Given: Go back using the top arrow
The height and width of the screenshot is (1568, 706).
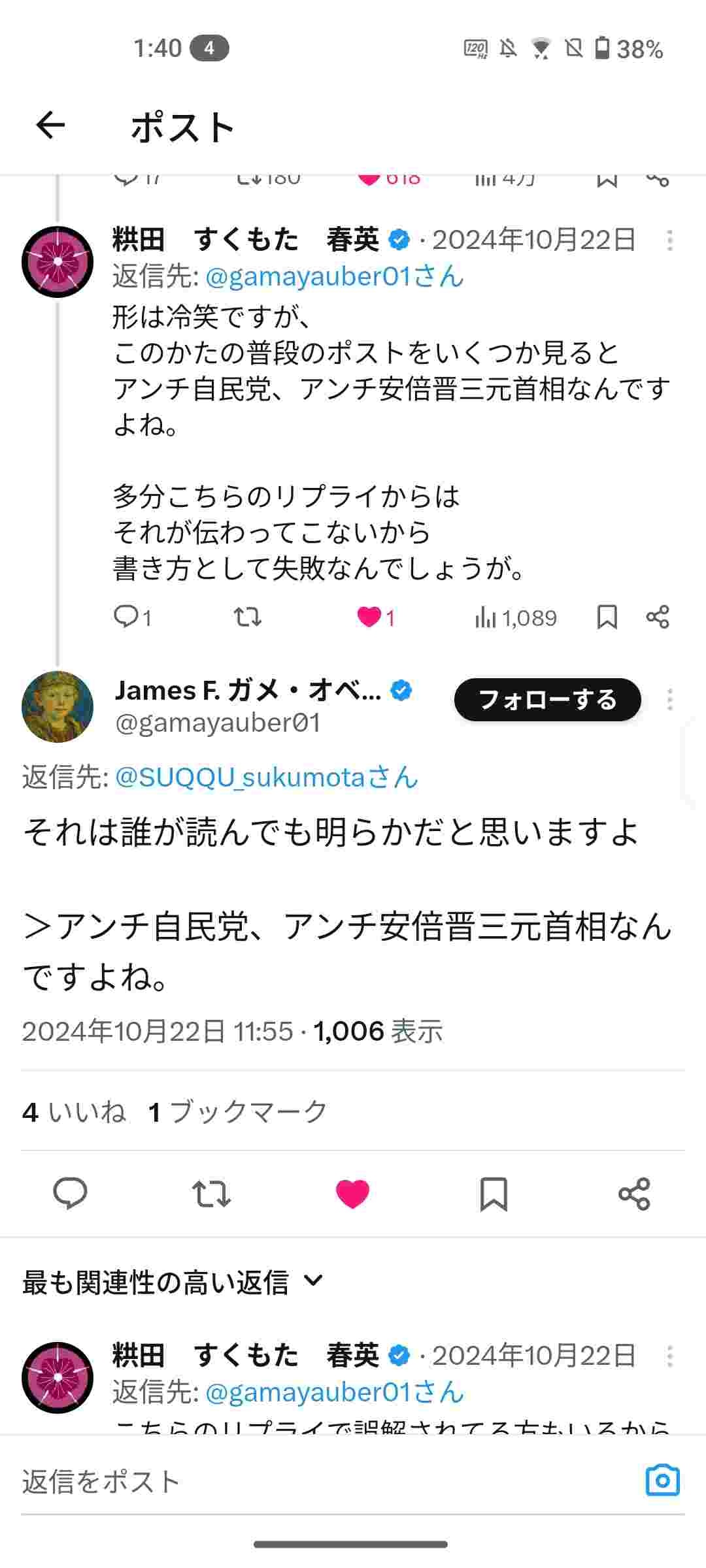Looking at the screenshot, I should (x=50, y=125).
